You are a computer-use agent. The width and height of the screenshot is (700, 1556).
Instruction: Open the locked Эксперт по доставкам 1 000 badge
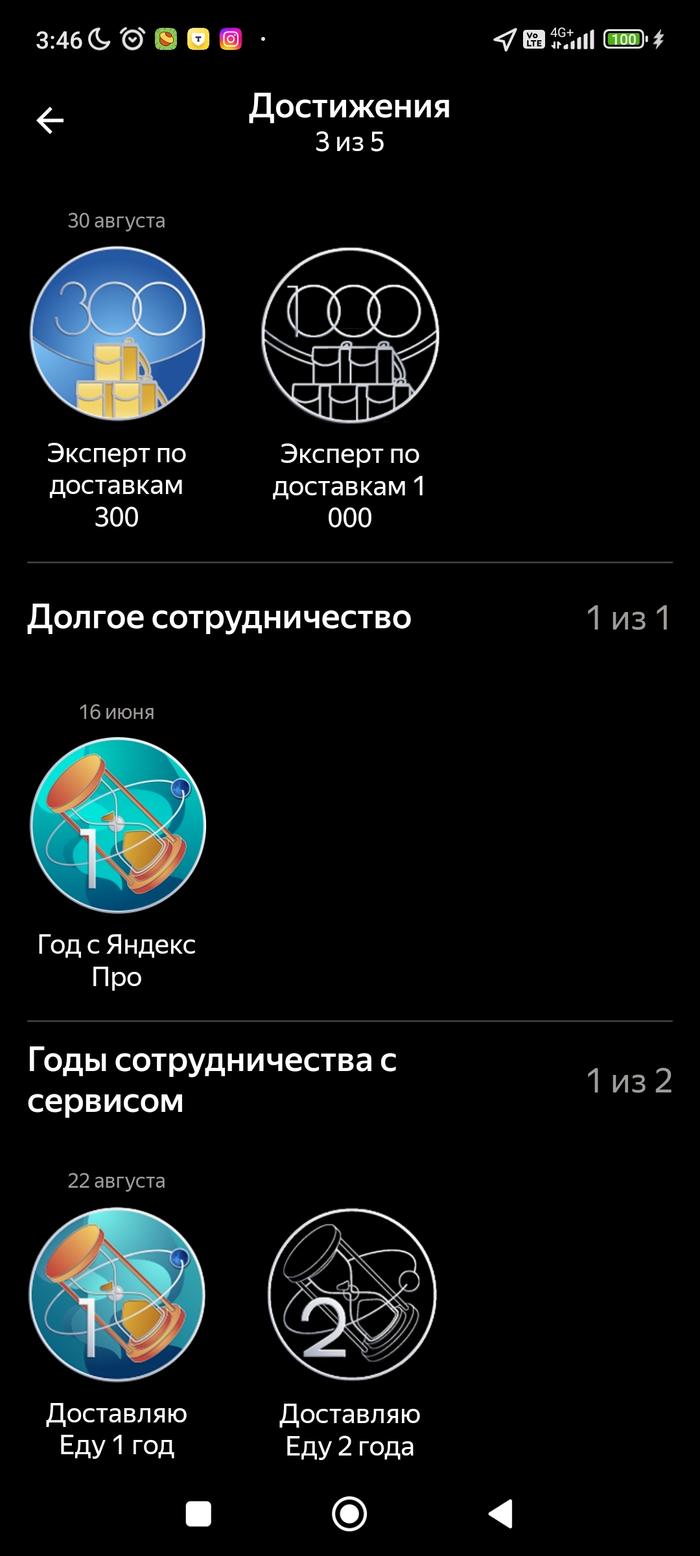[x=350, y=336]
